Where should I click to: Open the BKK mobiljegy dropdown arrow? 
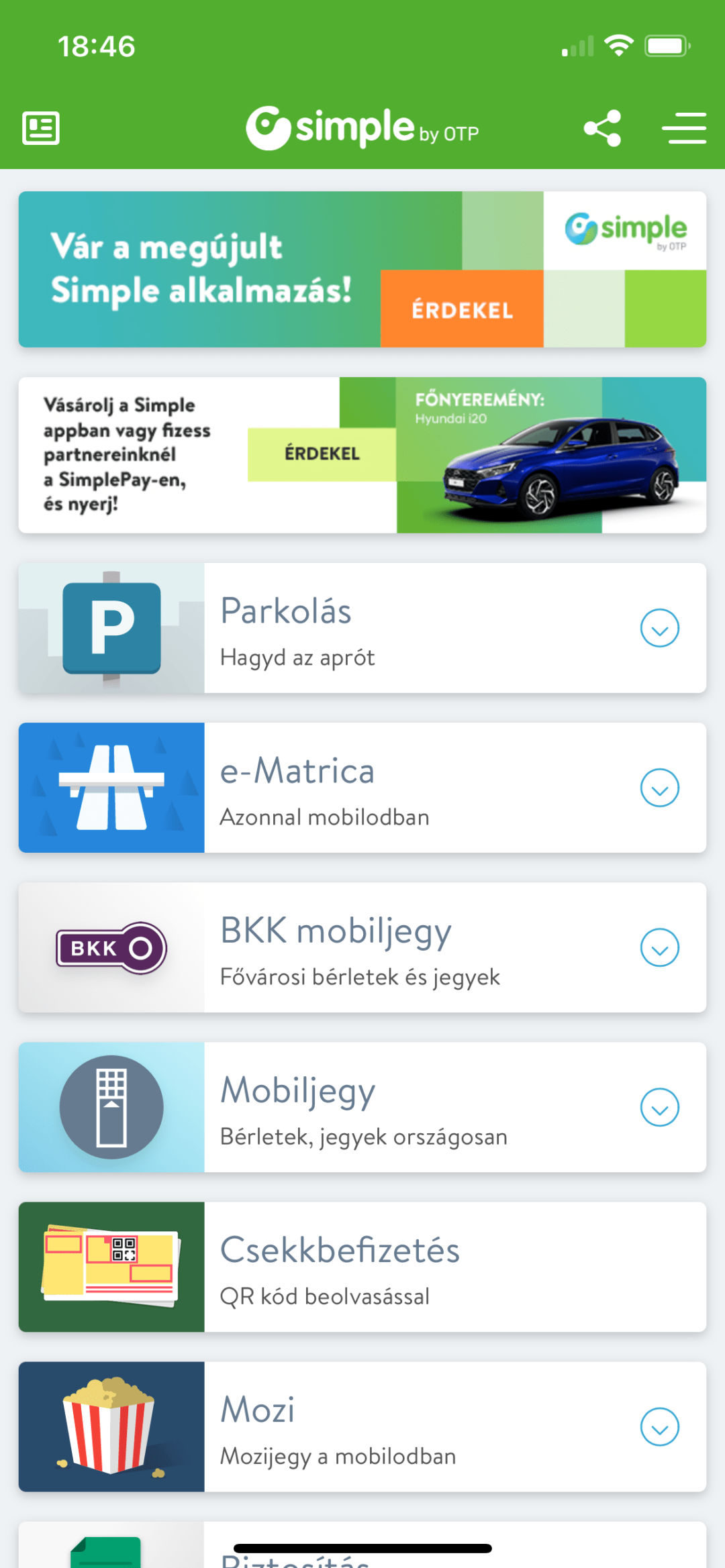(x=660, y=947)
